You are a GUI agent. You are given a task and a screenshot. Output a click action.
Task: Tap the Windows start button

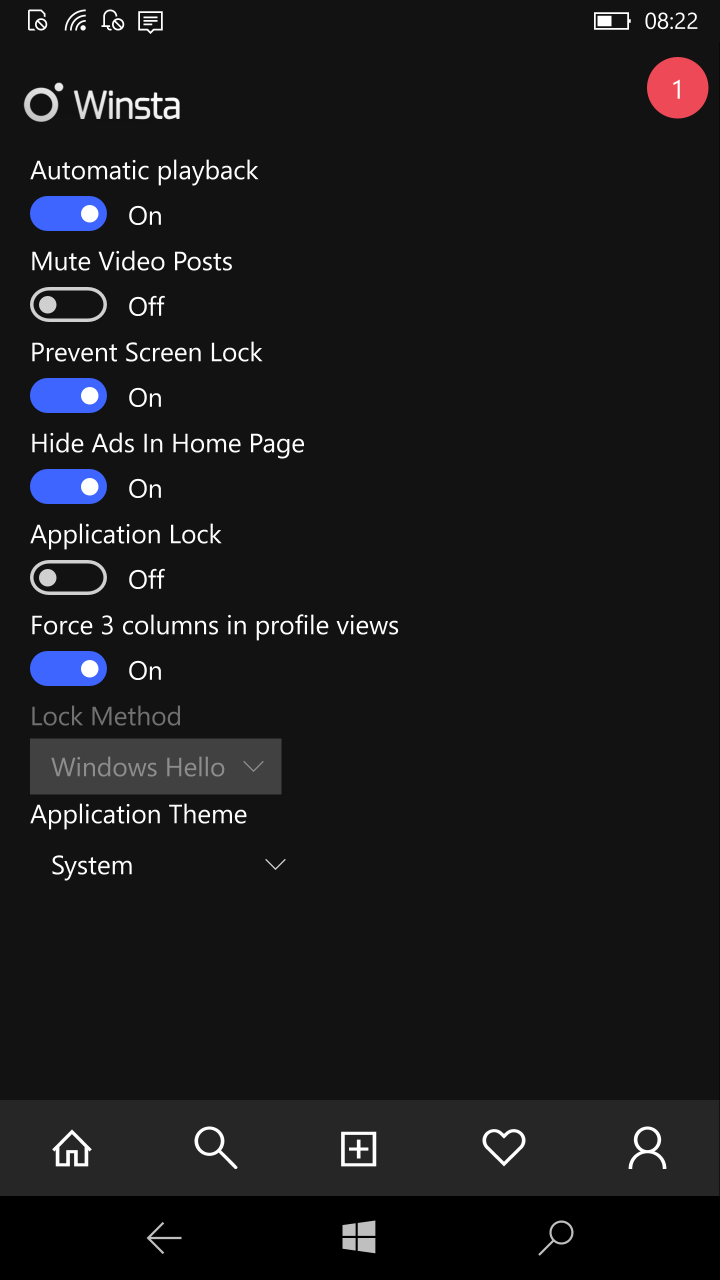tap(359, 1238)
